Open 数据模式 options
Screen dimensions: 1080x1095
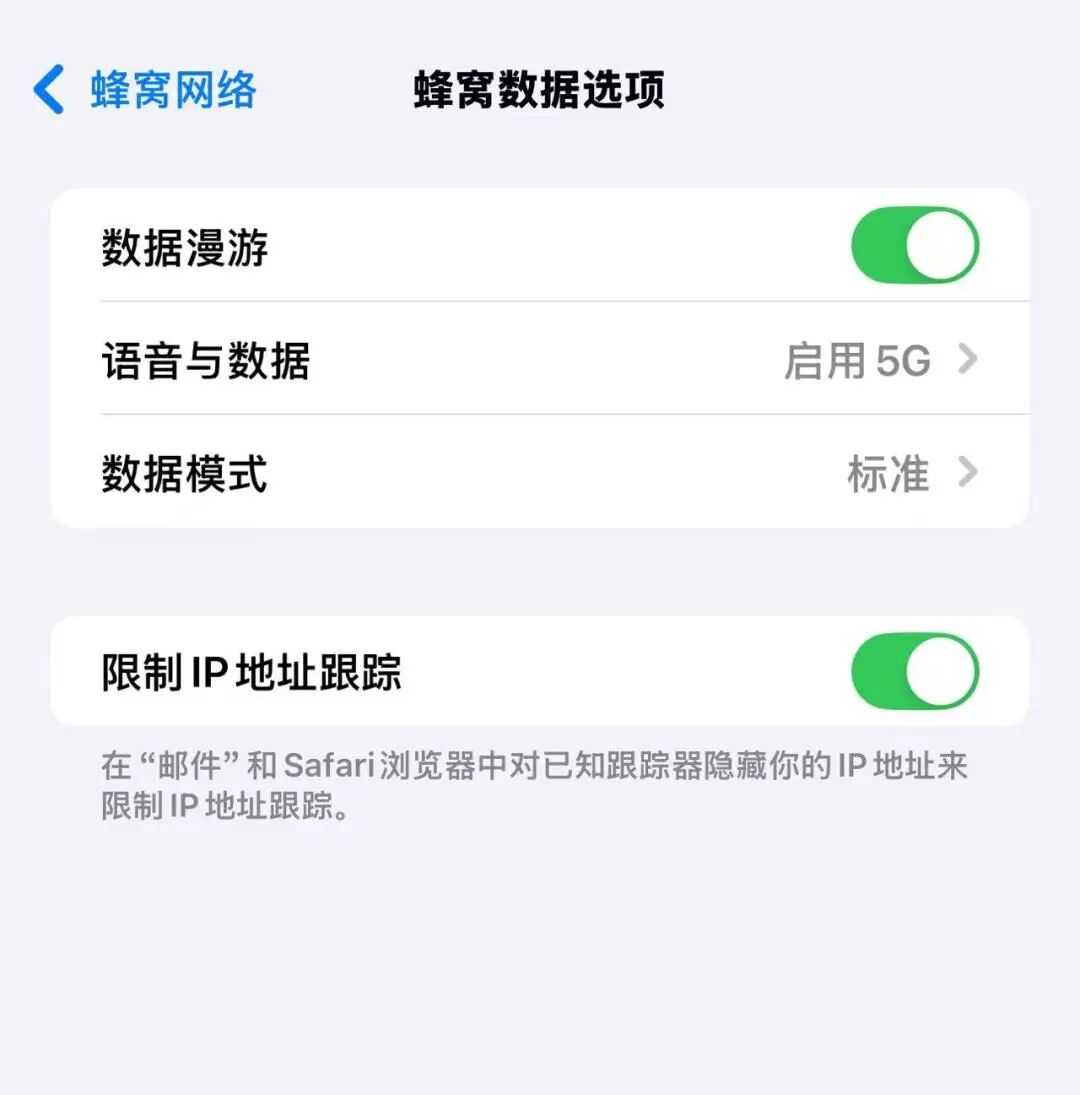540,473
